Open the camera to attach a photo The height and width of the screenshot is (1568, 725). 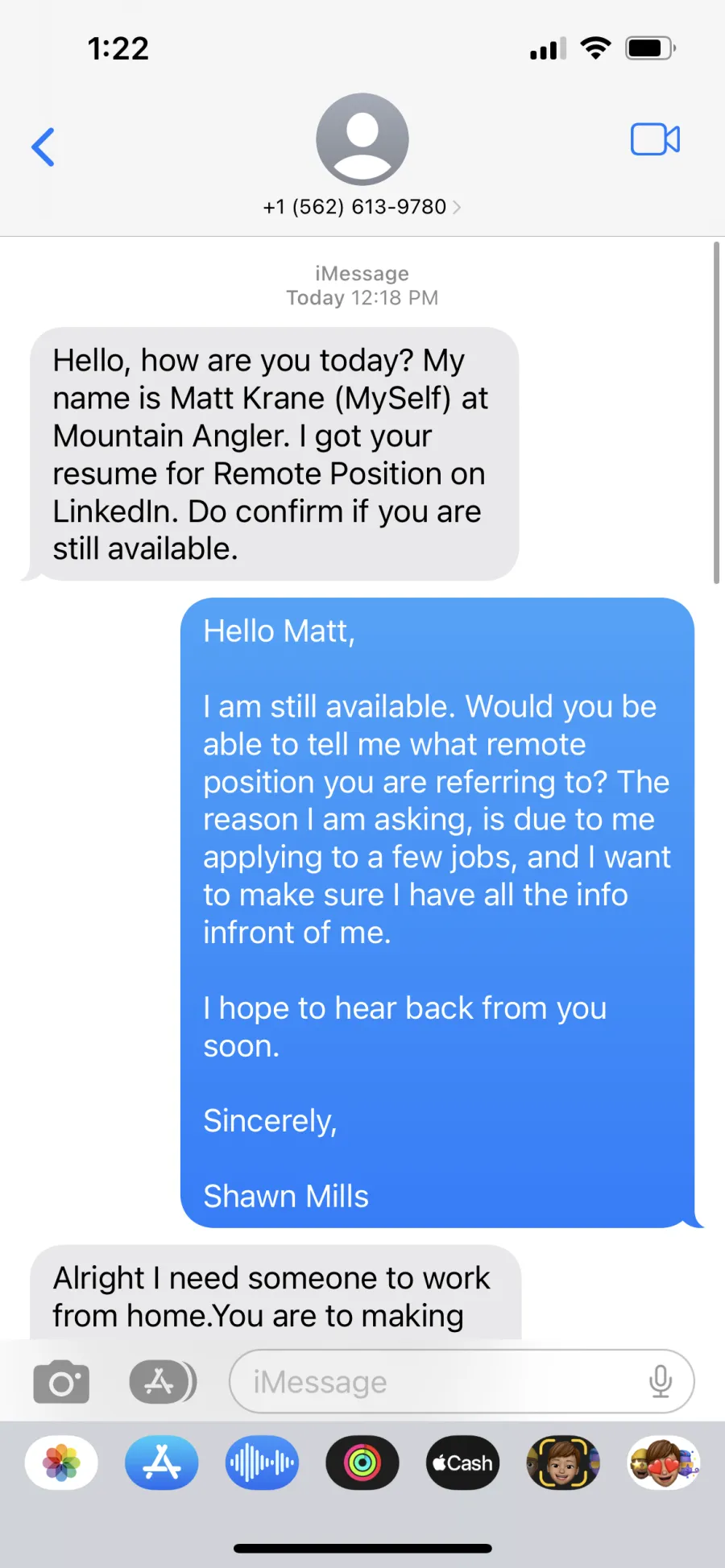coord(61,1382)
